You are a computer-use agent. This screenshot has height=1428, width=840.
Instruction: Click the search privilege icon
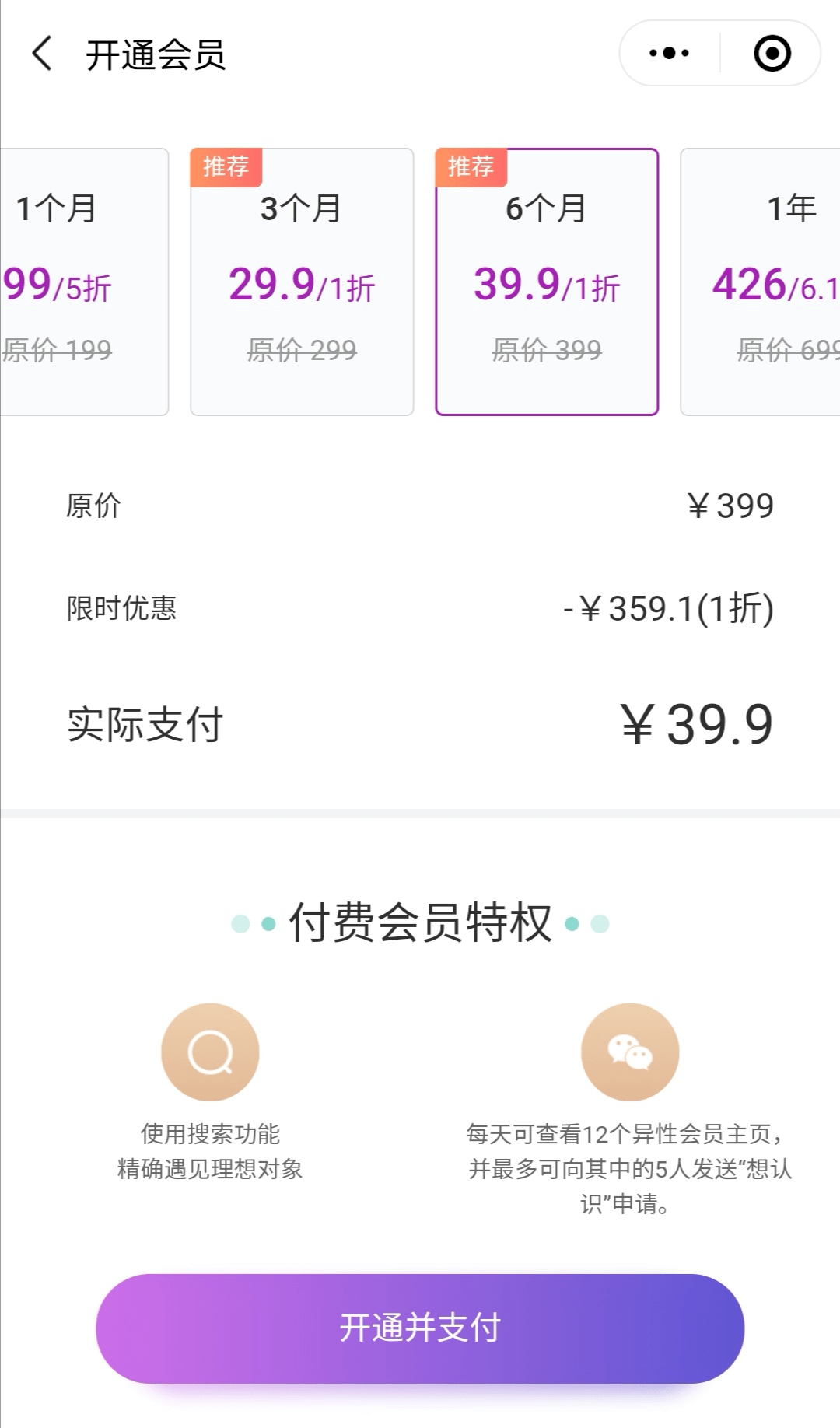(x=210, y=1052)
